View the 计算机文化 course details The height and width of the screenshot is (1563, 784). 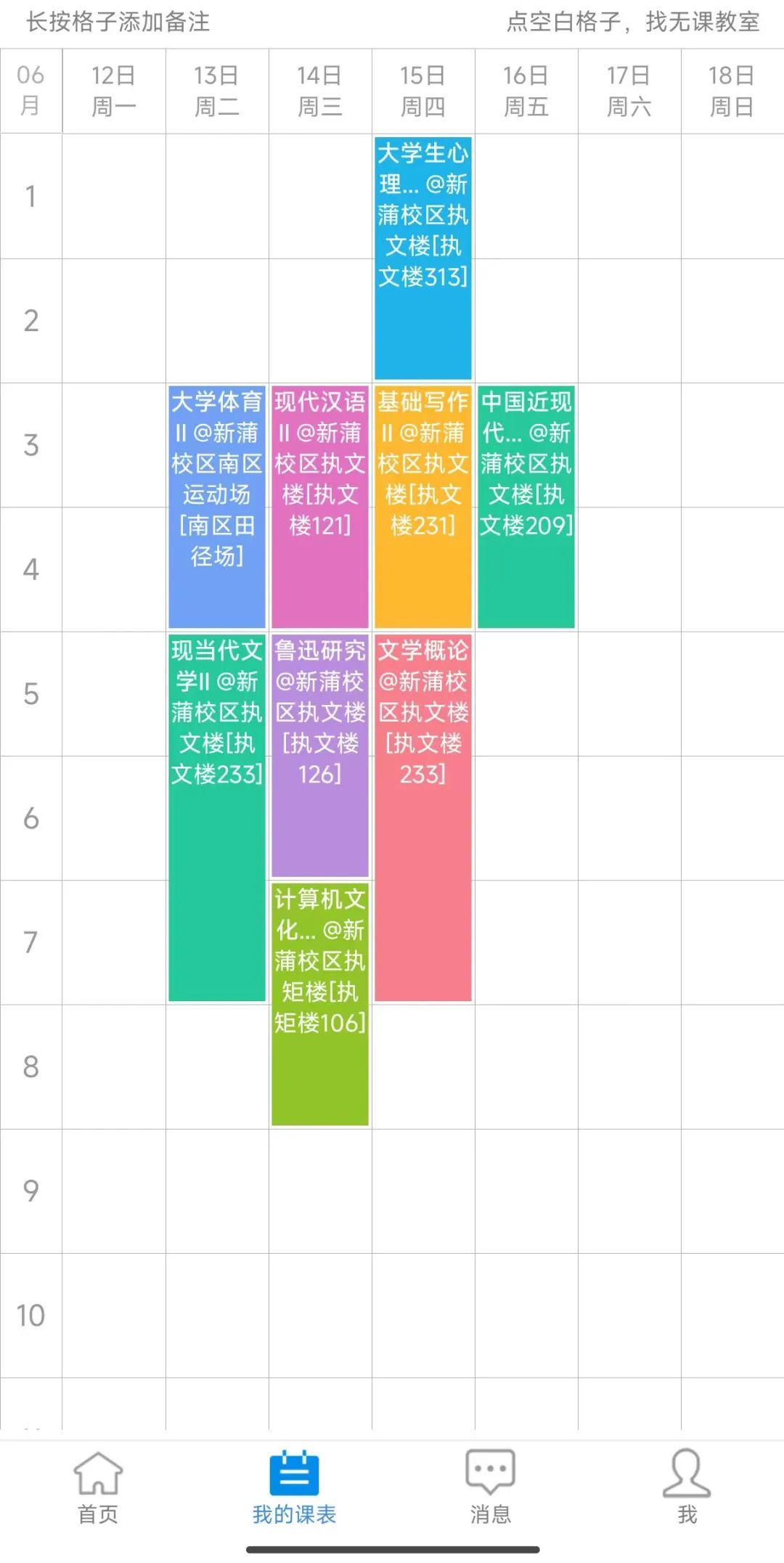click(319, 1003)
